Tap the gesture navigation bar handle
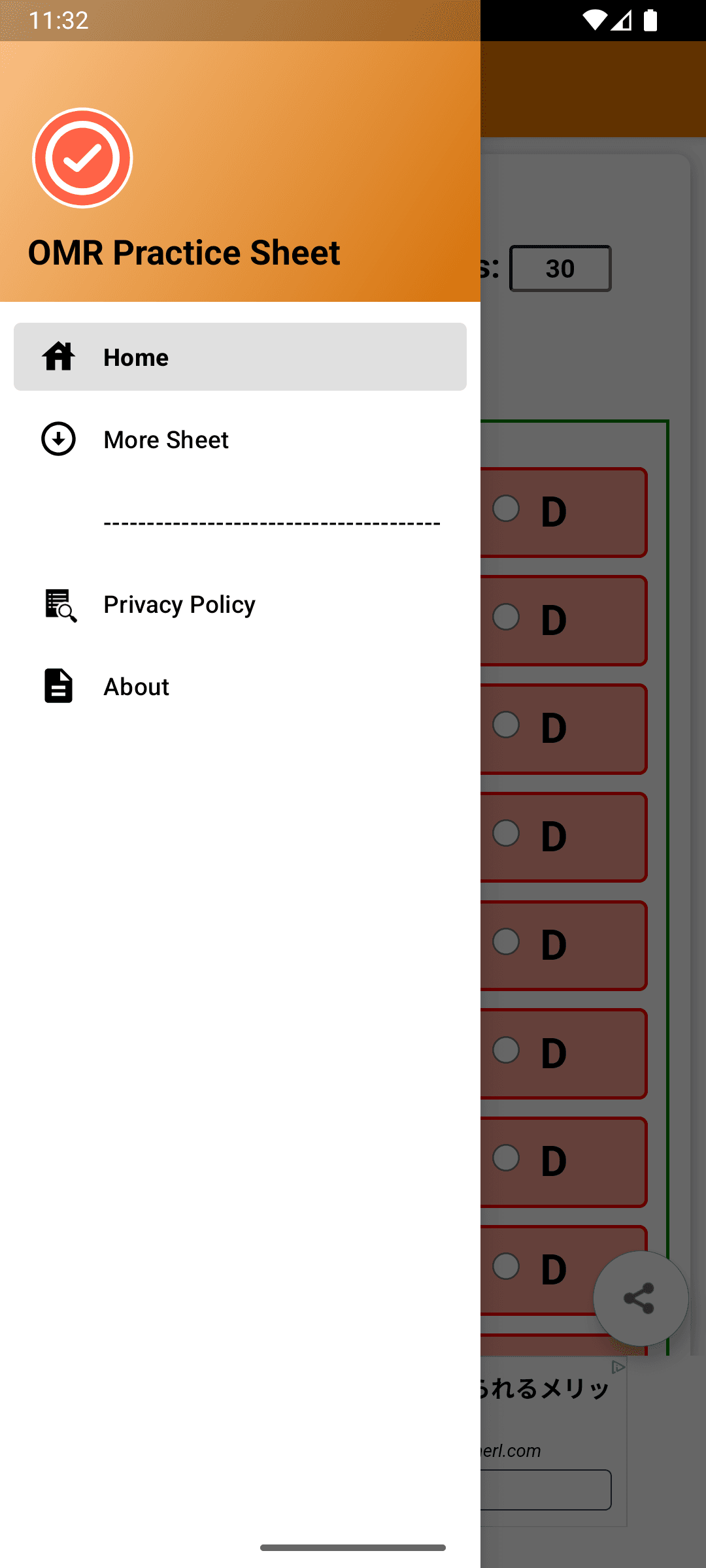 tap(353, 1546)
